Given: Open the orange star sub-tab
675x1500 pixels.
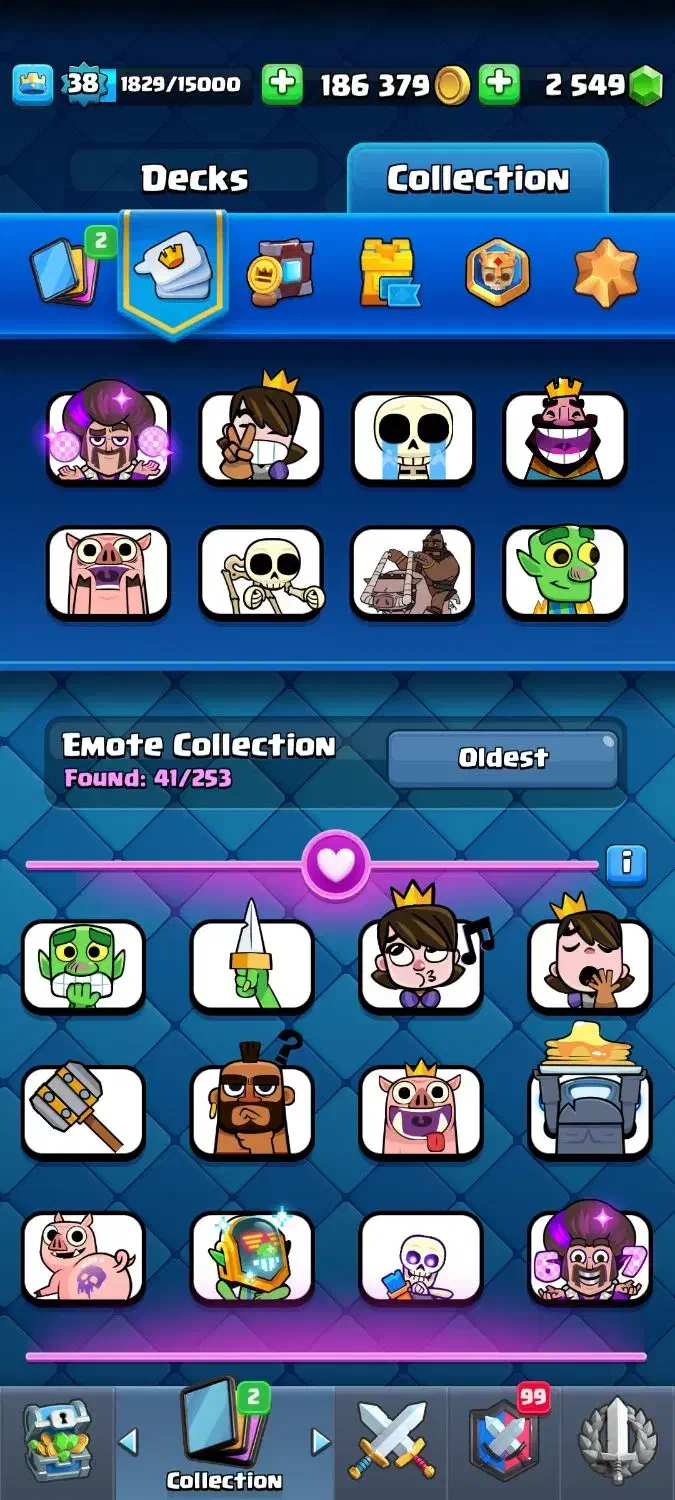Looking at the screenshot, I should tap(606, 271).
